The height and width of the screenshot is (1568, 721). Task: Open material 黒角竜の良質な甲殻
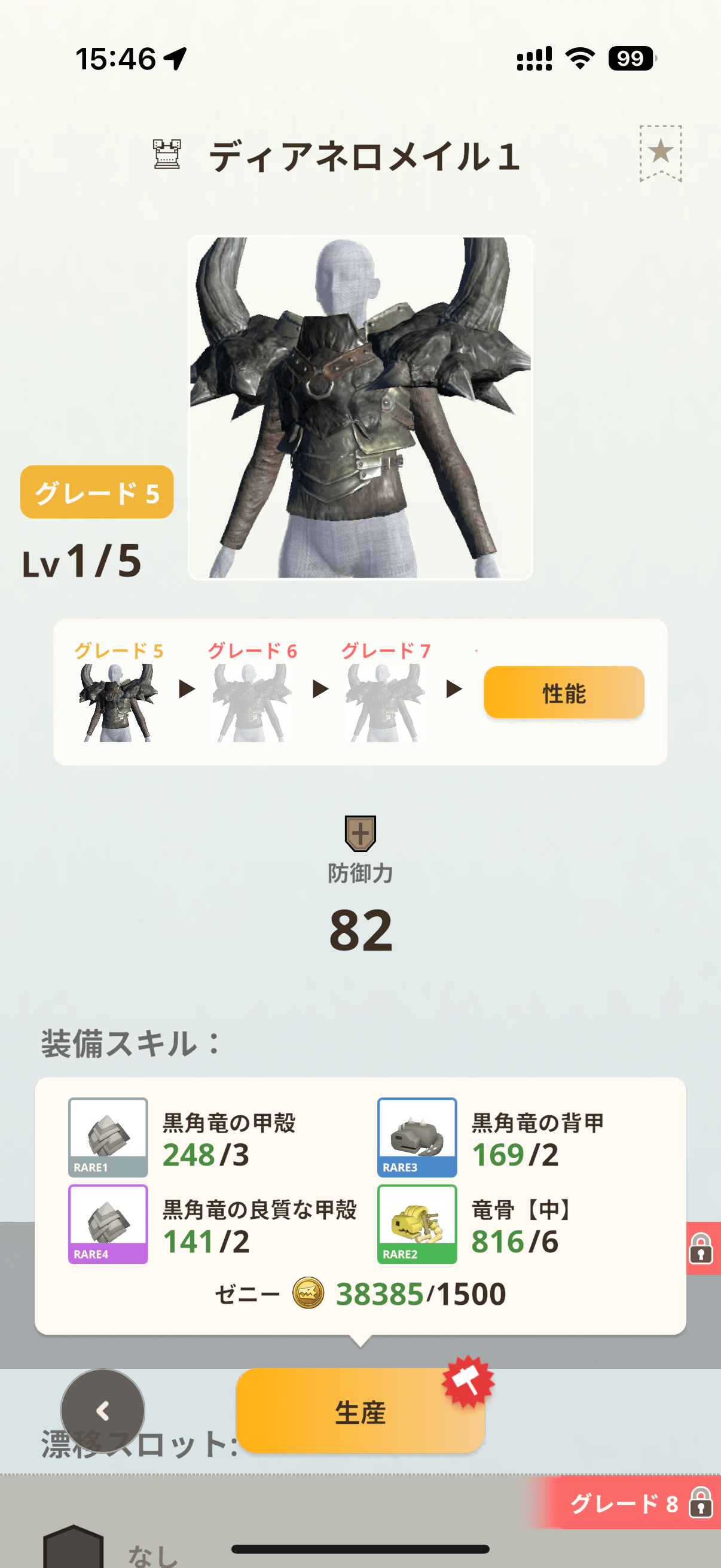(x=108, y=1224)
